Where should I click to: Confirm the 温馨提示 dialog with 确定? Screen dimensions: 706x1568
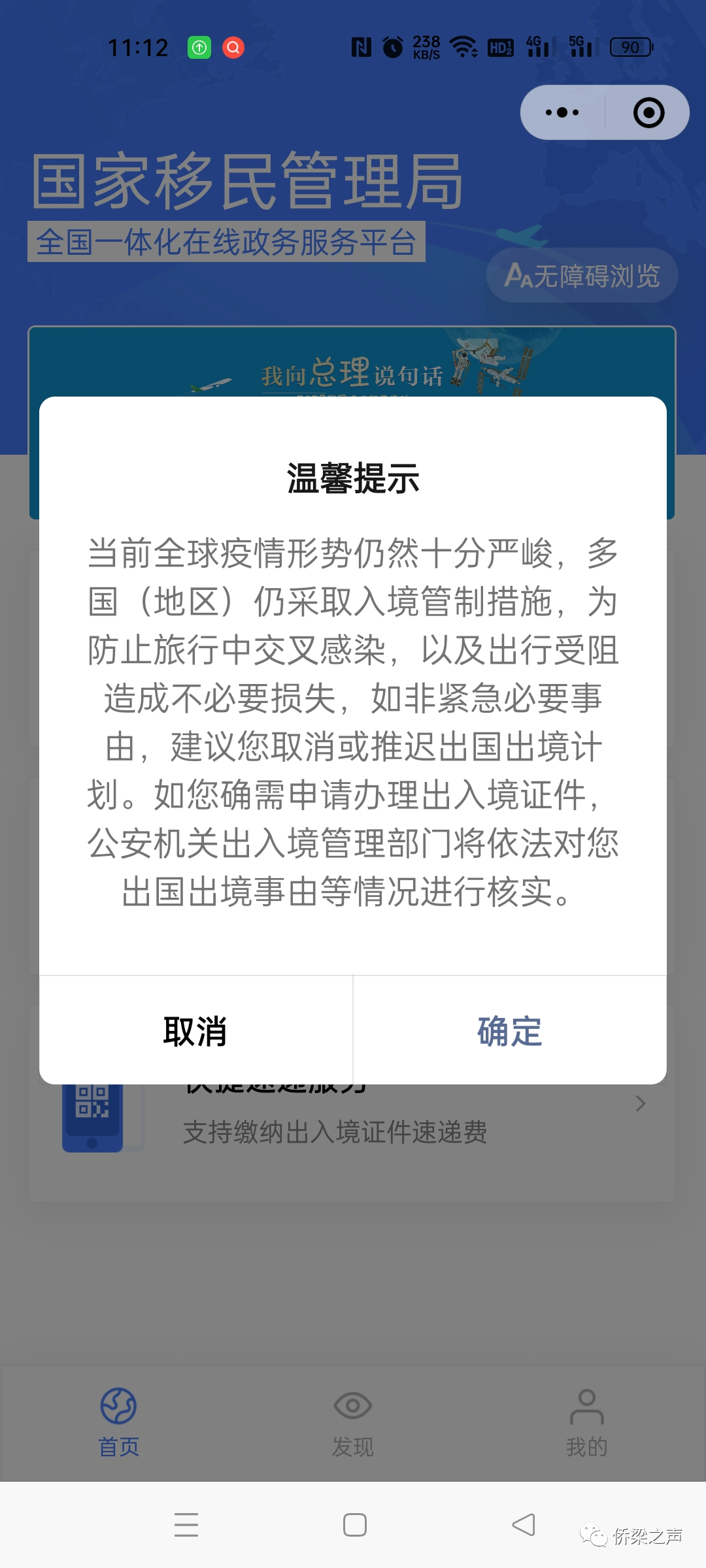pos(509,1031)
